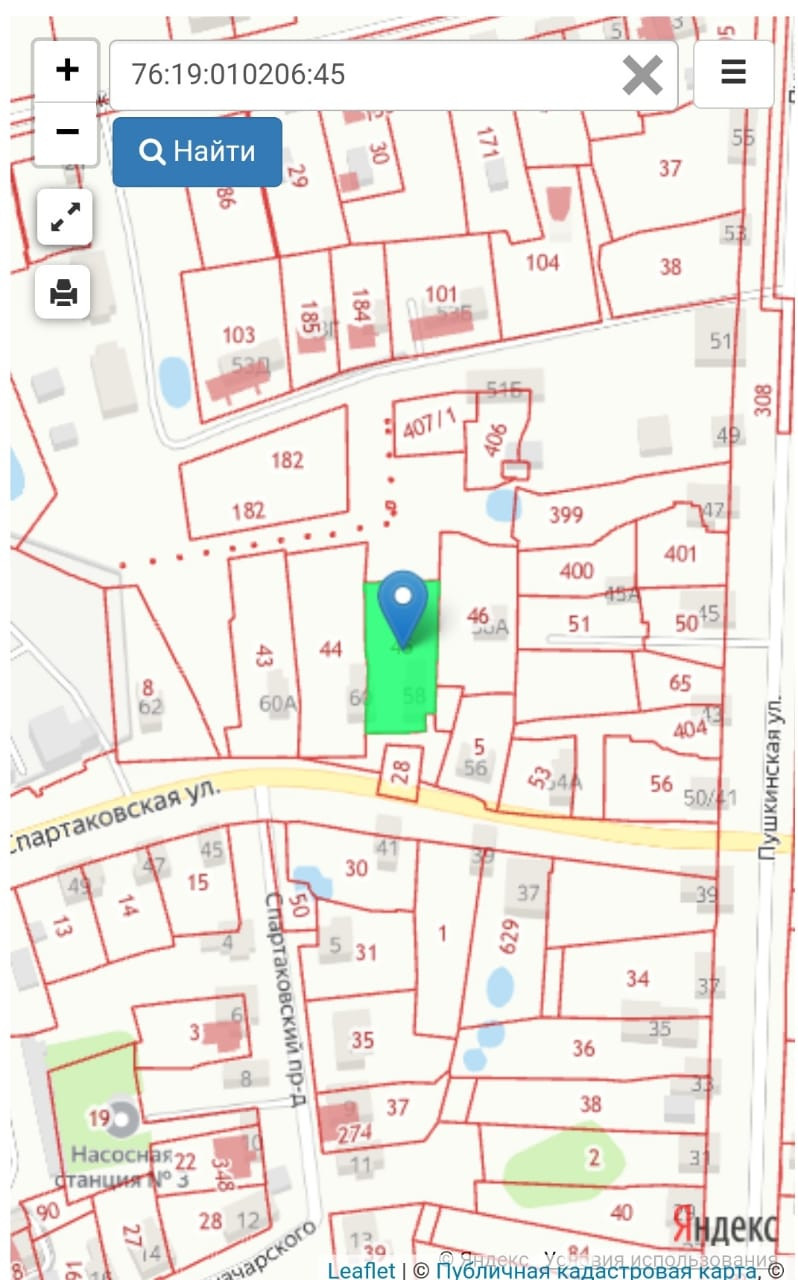Image resolution: width=798 pixels, height=1280 pixels.
Task: Zoom in on the map
Action: point(67,70)
